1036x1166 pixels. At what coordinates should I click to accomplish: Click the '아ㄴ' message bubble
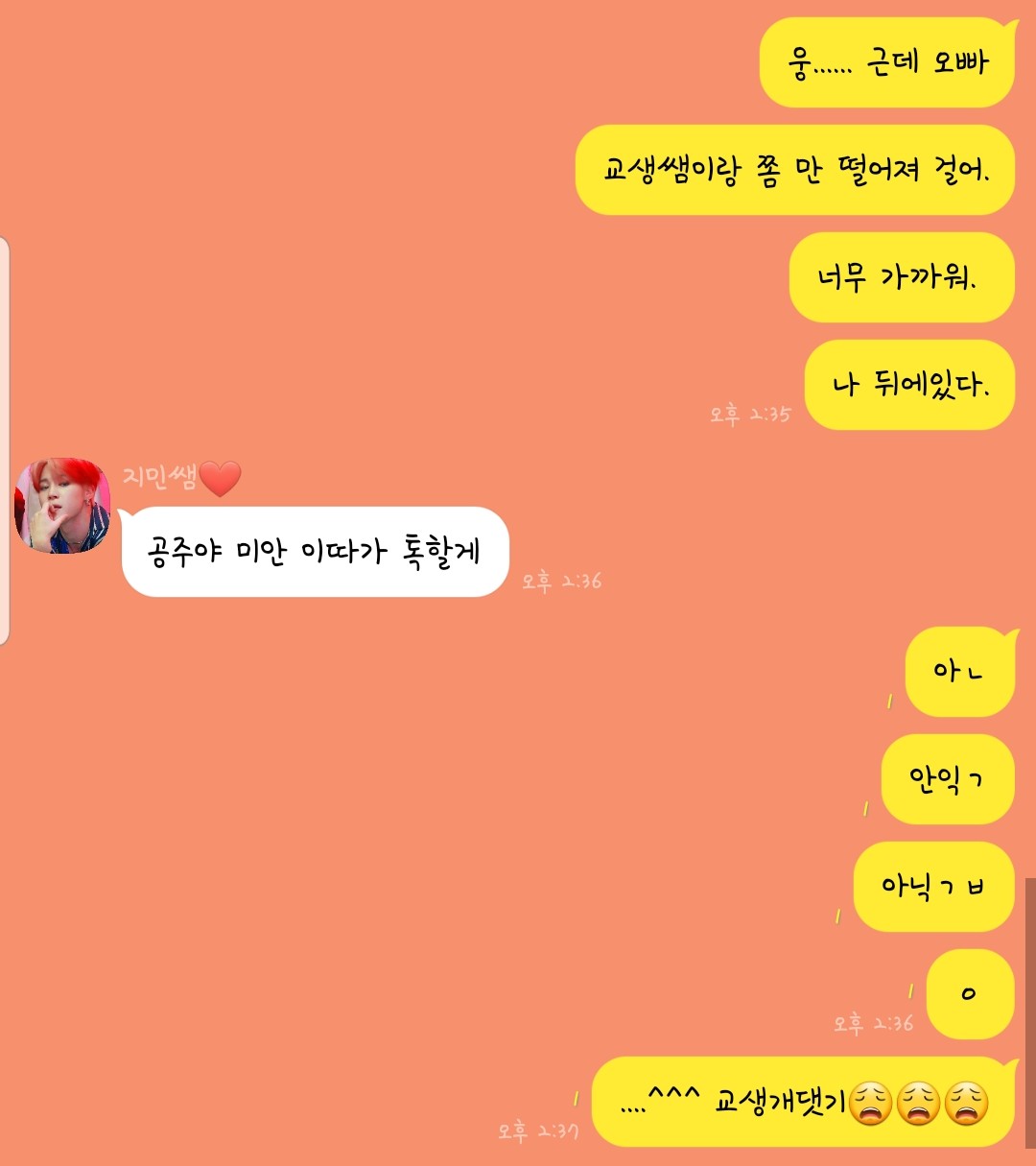click(x=957, y=672)
